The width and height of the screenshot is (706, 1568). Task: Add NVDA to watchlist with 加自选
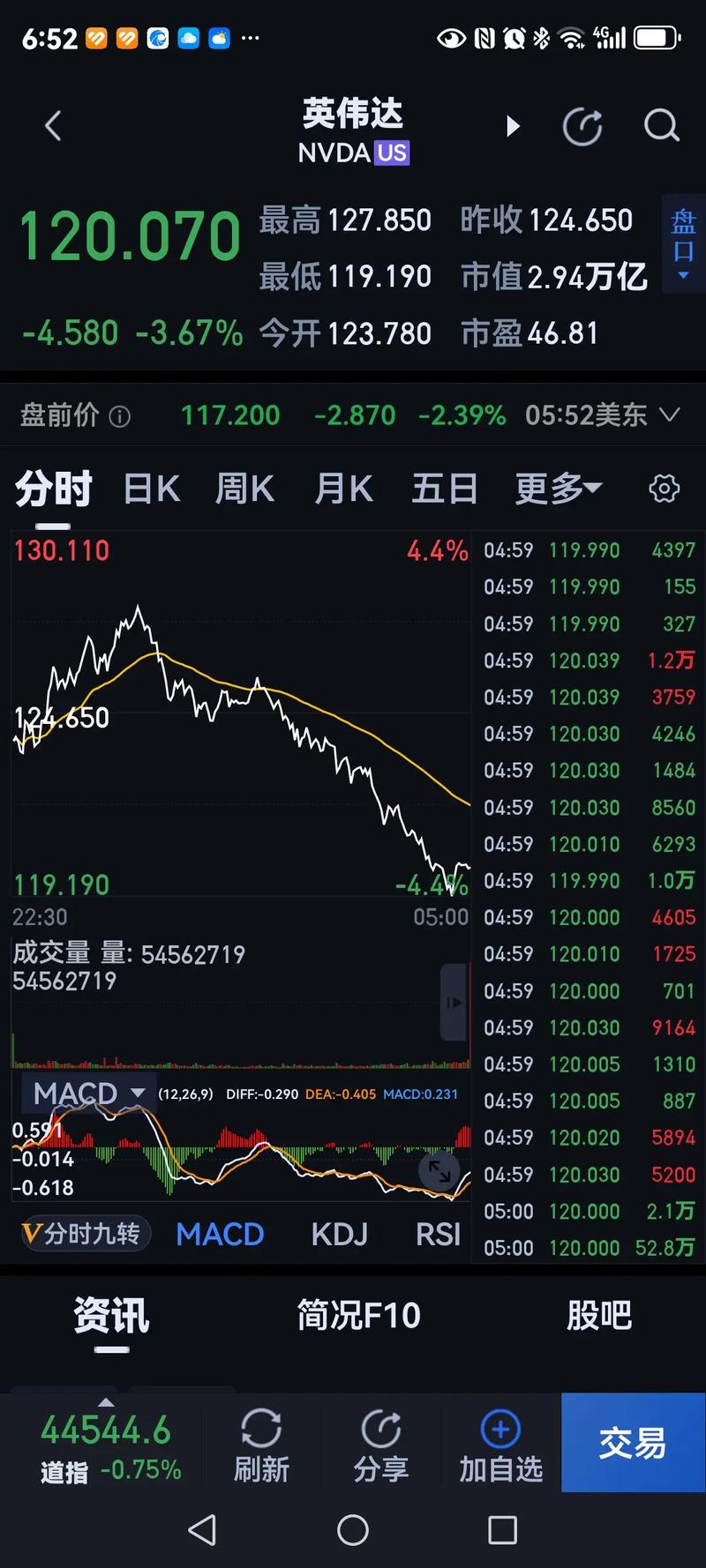(x=500, y=1446)
